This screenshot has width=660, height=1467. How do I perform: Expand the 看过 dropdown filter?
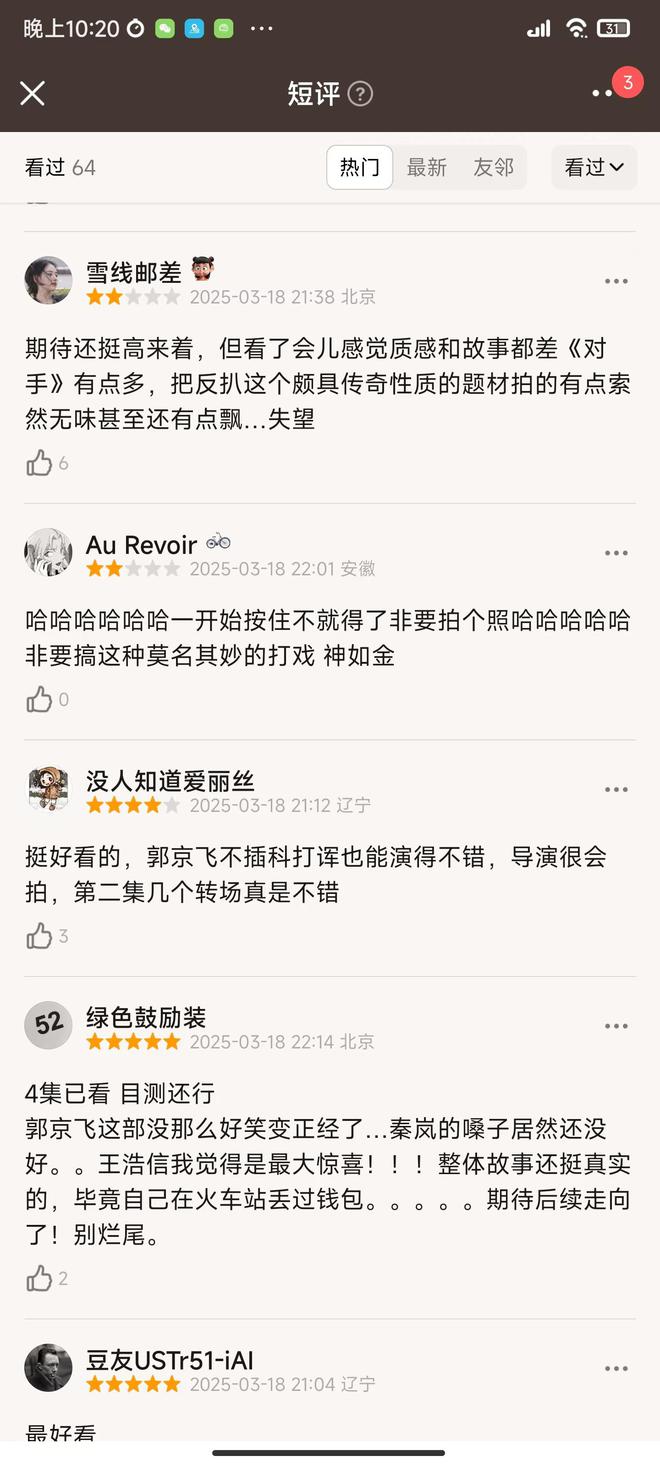(x=594, y=167)
